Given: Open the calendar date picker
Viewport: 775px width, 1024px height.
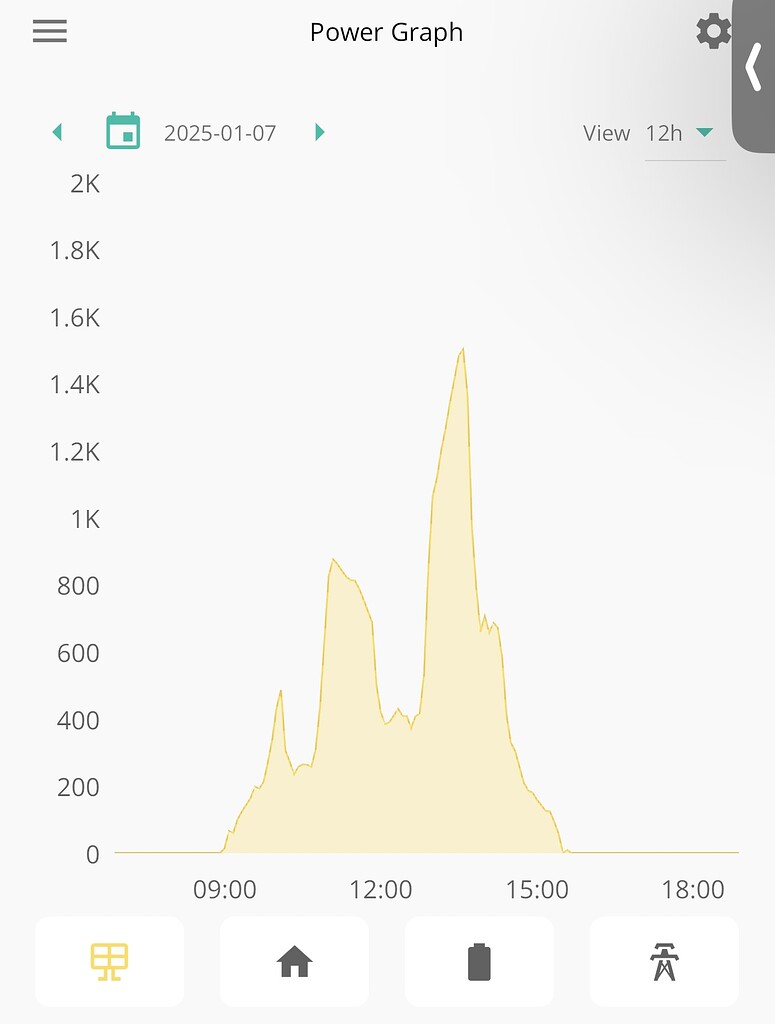Looking at the screenshot, I should [124, 131].
